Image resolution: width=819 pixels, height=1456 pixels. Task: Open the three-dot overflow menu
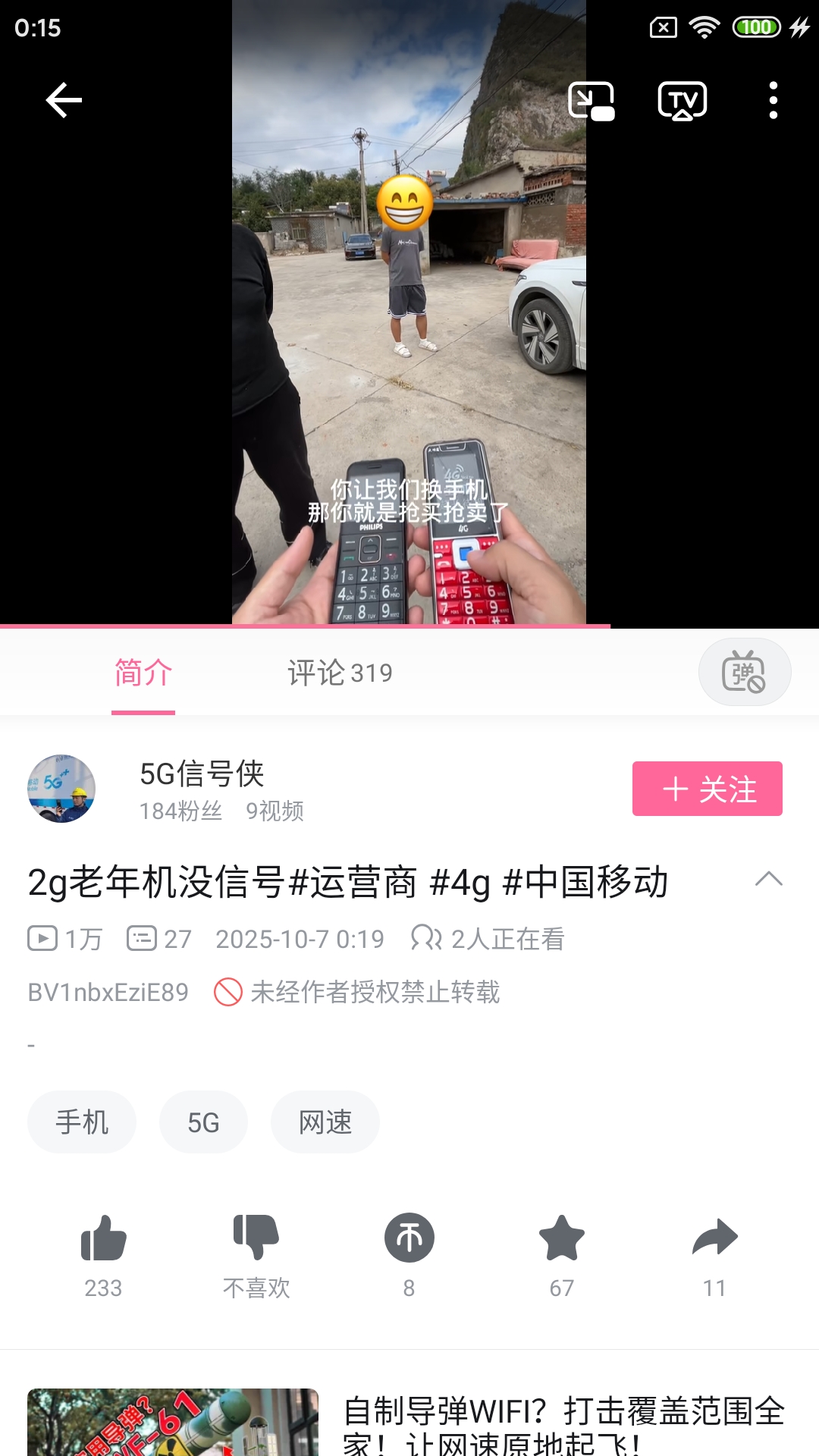click(x=773, y=100)
